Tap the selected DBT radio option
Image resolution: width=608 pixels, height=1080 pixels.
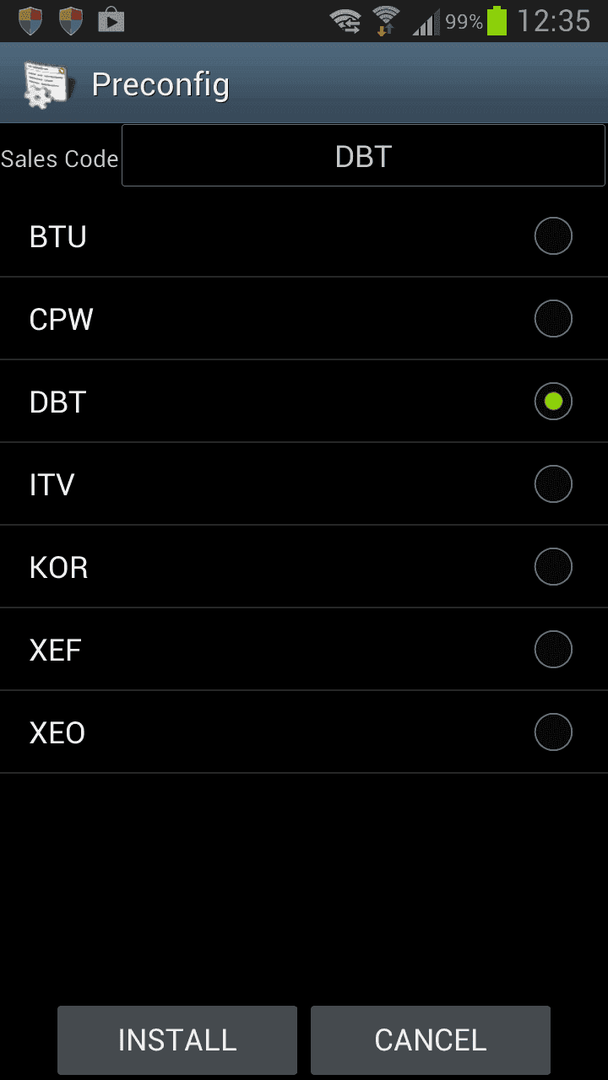(304, 401)
